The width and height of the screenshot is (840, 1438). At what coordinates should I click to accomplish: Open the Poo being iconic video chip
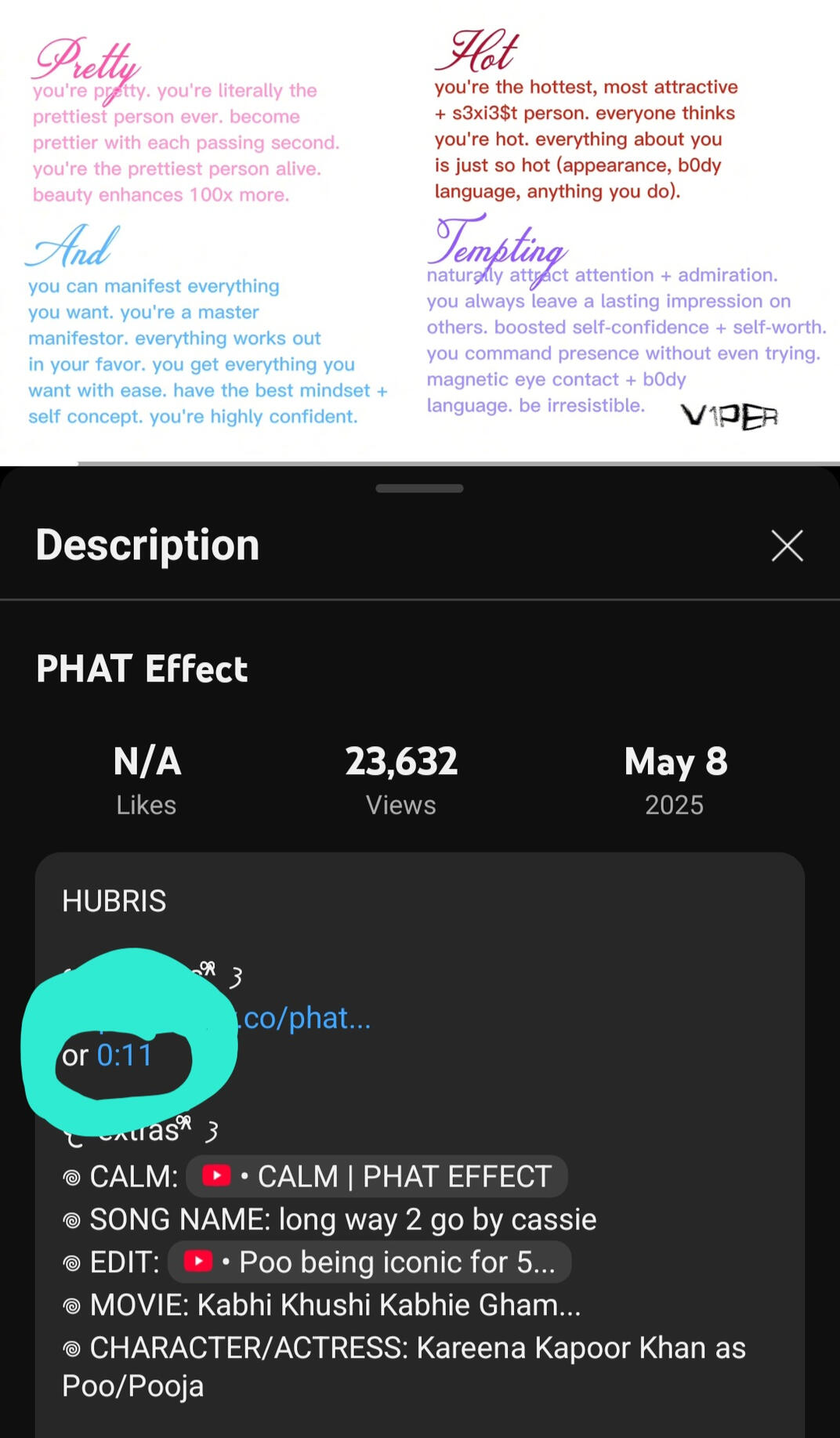(x=370, y=1262)
